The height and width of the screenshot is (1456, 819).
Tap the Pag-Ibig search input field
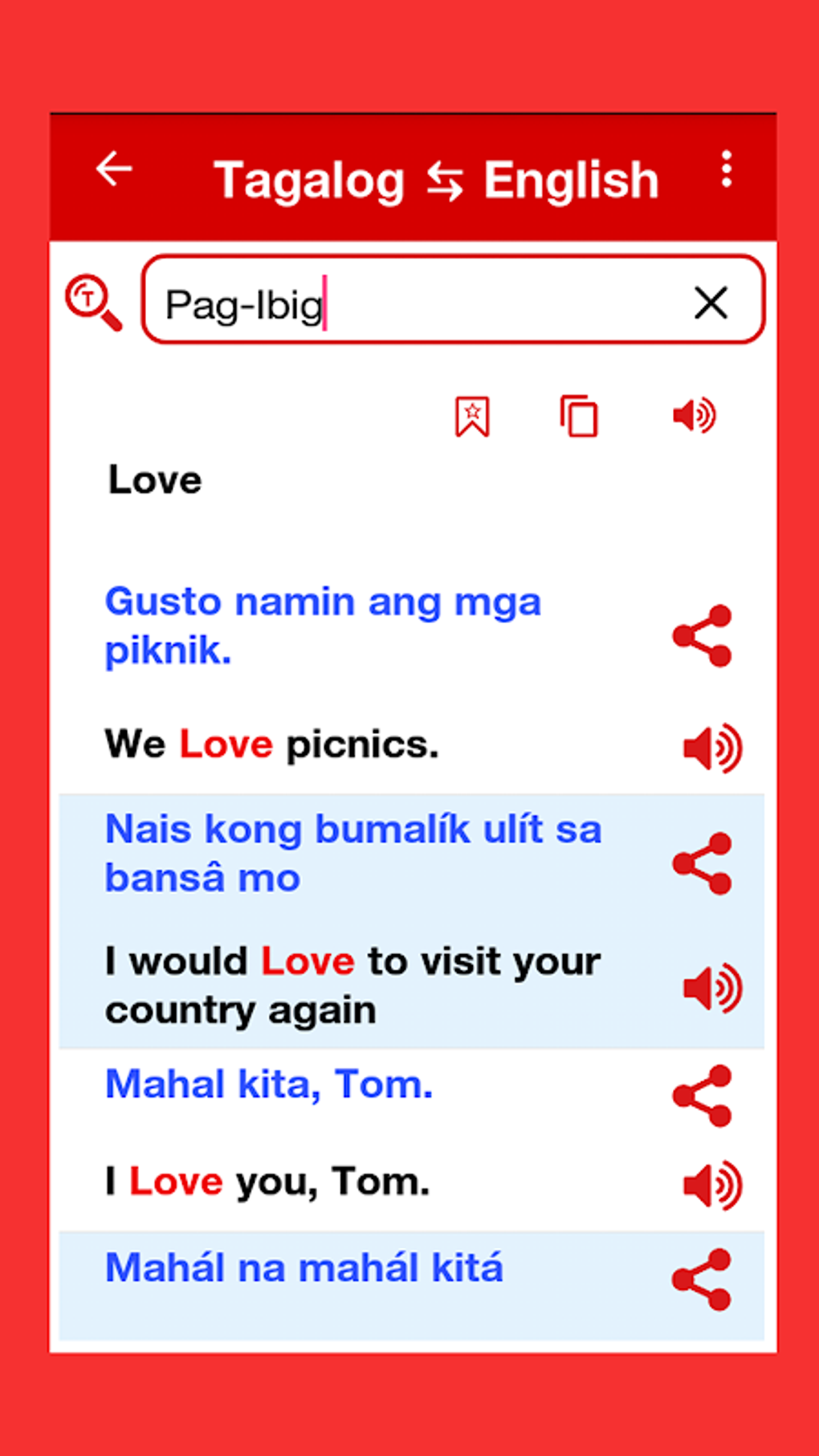(401, 303)
